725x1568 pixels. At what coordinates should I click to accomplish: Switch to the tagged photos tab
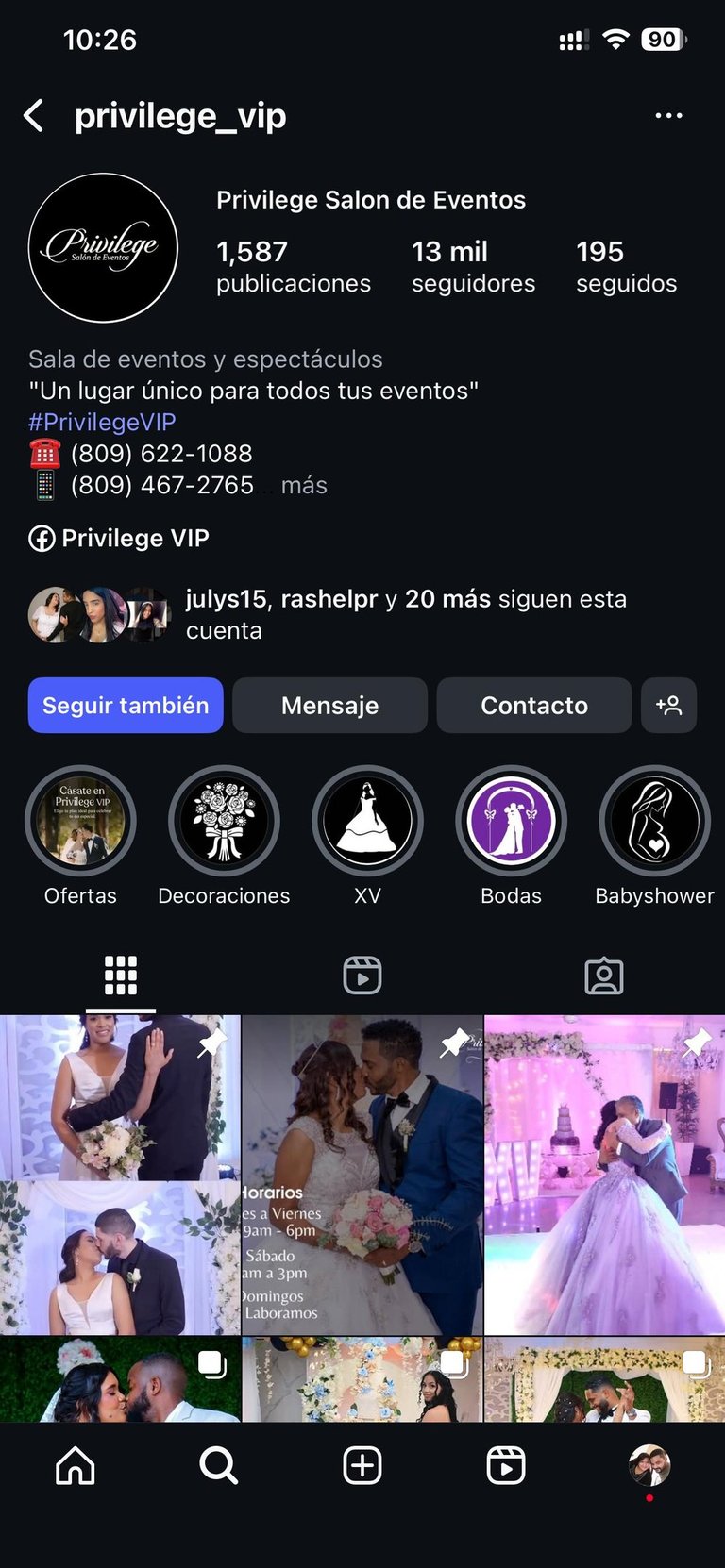[x=604, y=976]
